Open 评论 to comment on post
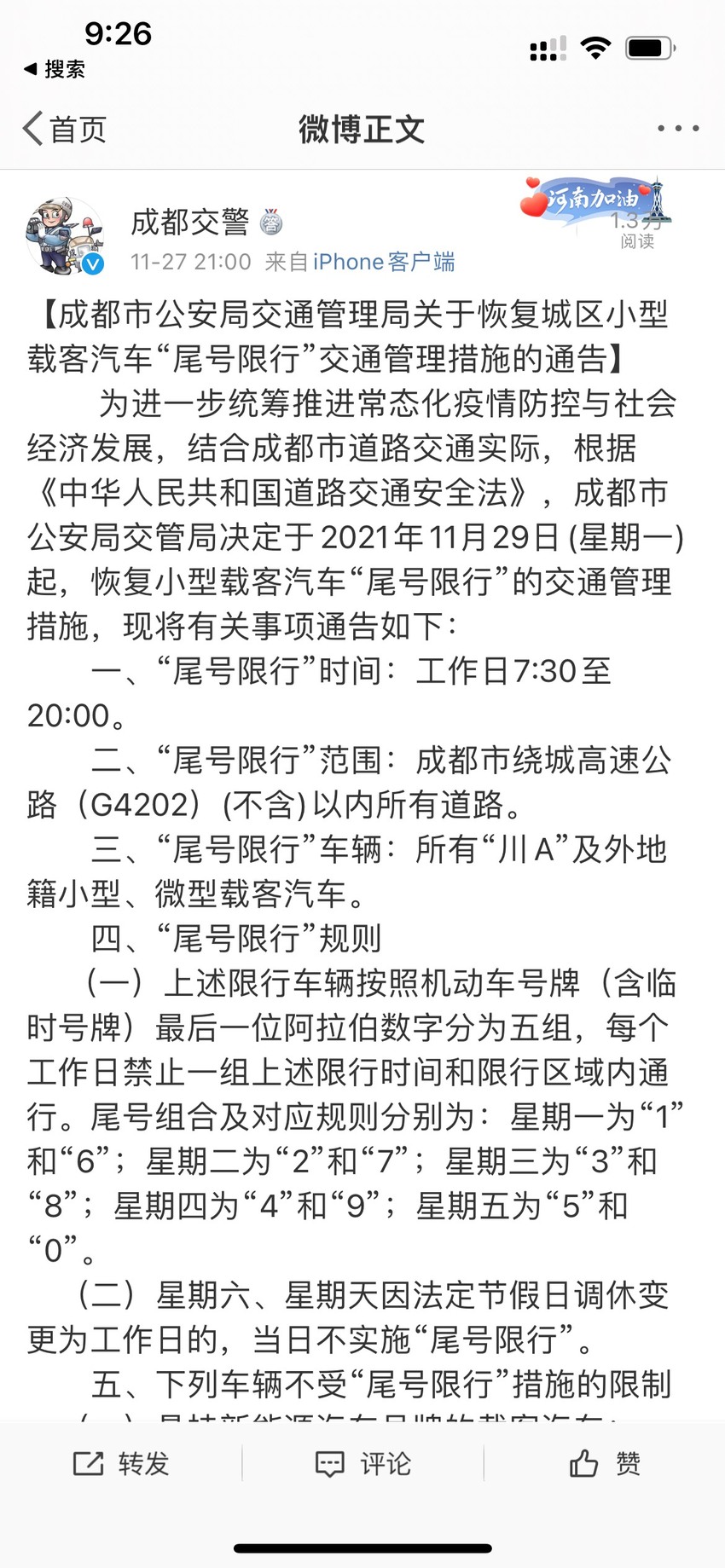The height and width of the screenshot is (1568, 725). pos(362,1463)
